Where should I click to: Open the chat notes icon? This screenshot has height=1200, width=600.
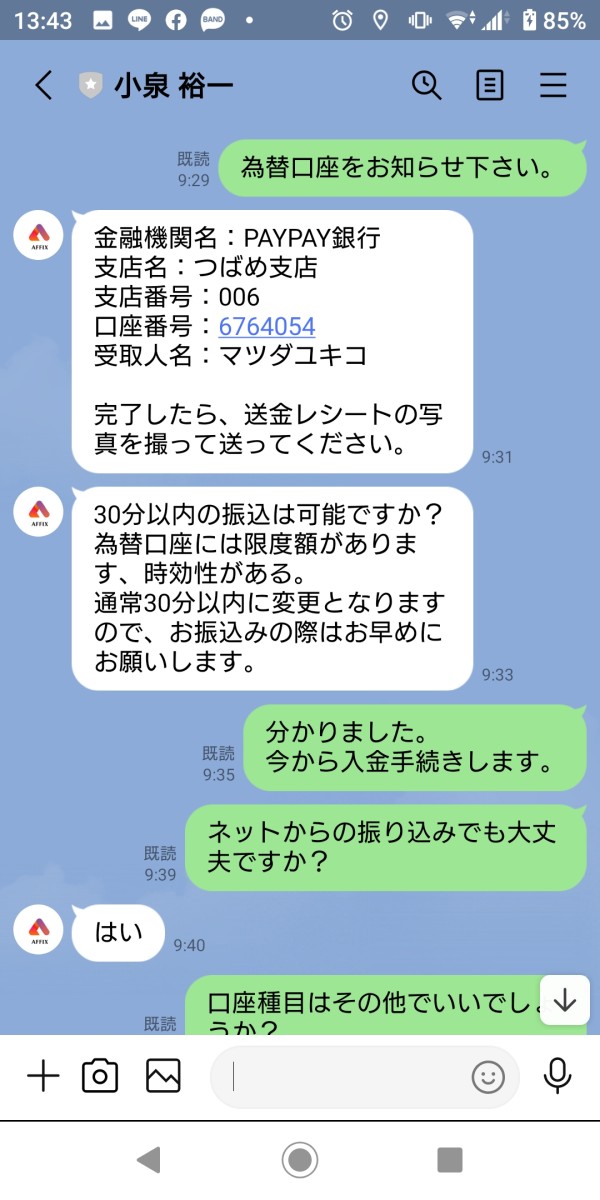pos(490,85)
